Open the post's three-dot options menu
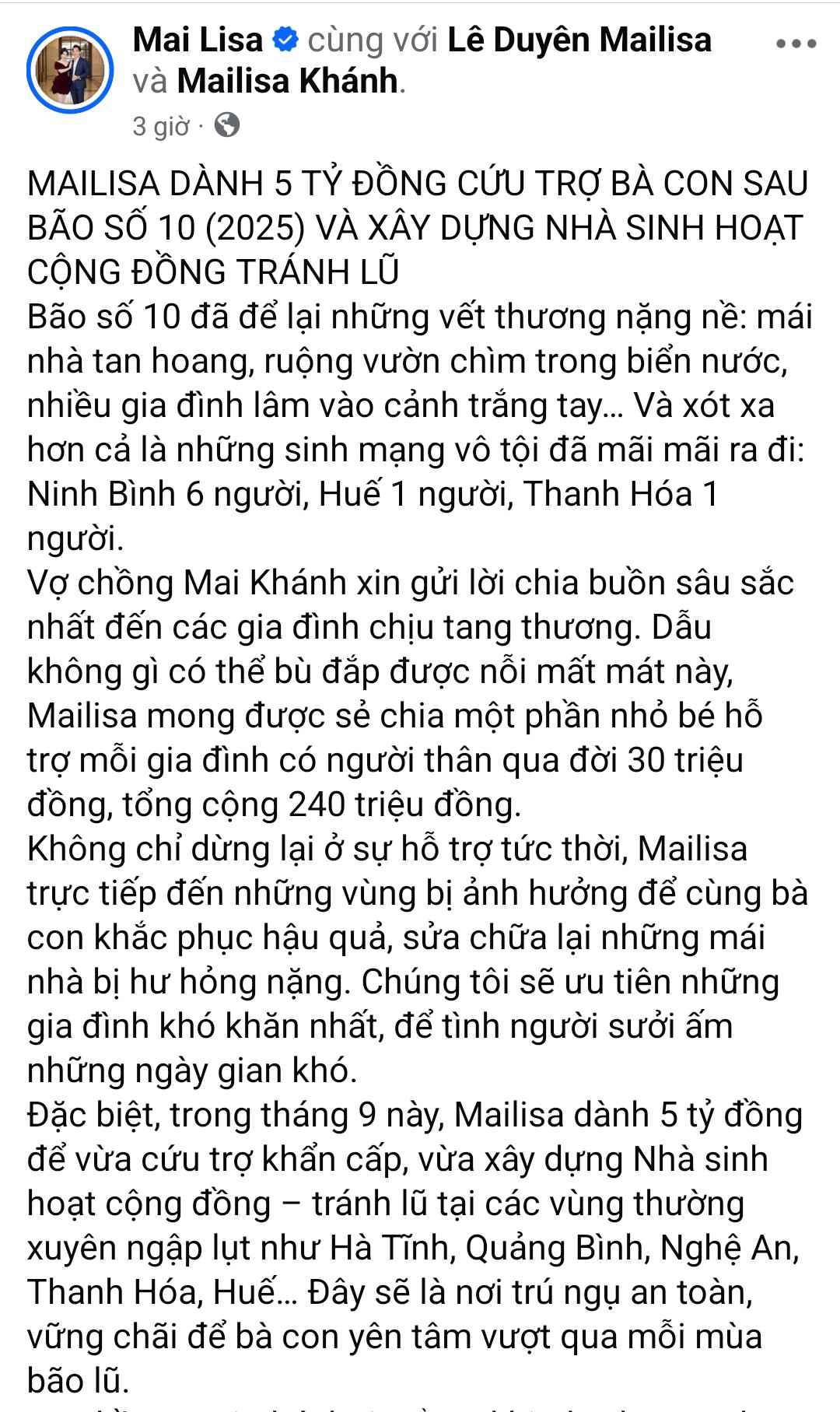 [x=796, y=44]
